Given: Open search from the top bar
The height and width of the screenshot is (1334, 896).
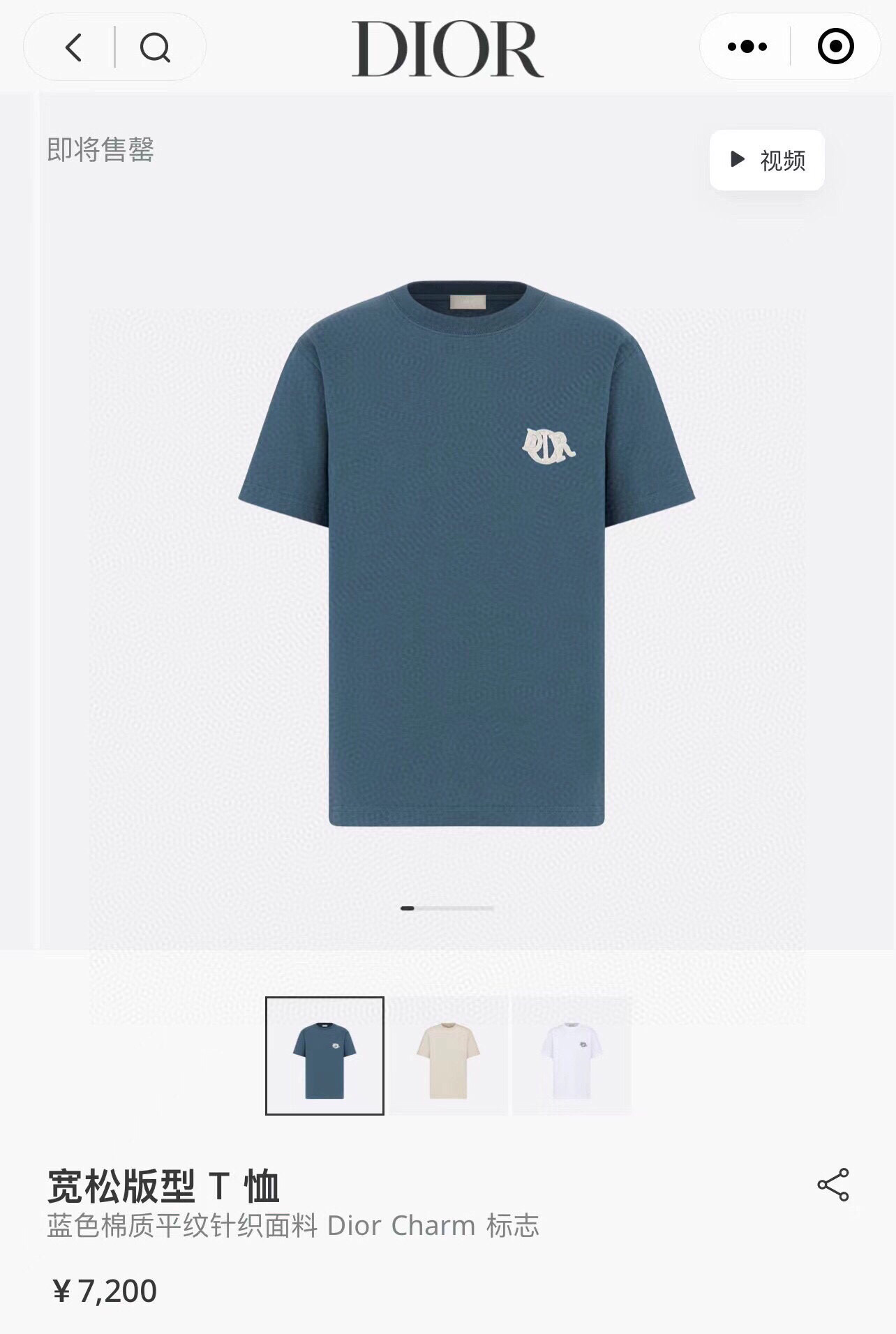Looking at the screenshot, I should tap(155, 47).
